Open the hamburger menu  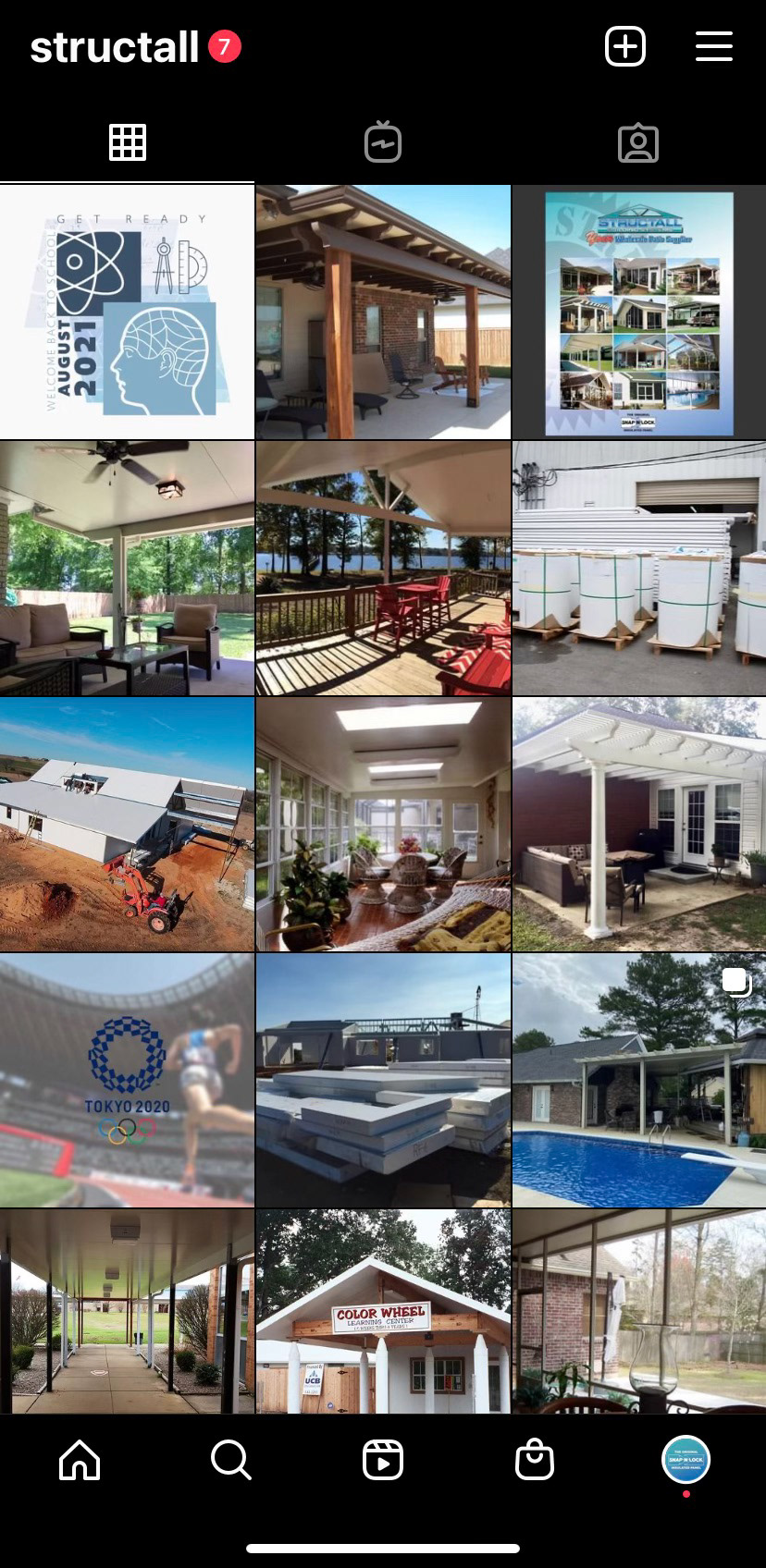click(714, 46)
